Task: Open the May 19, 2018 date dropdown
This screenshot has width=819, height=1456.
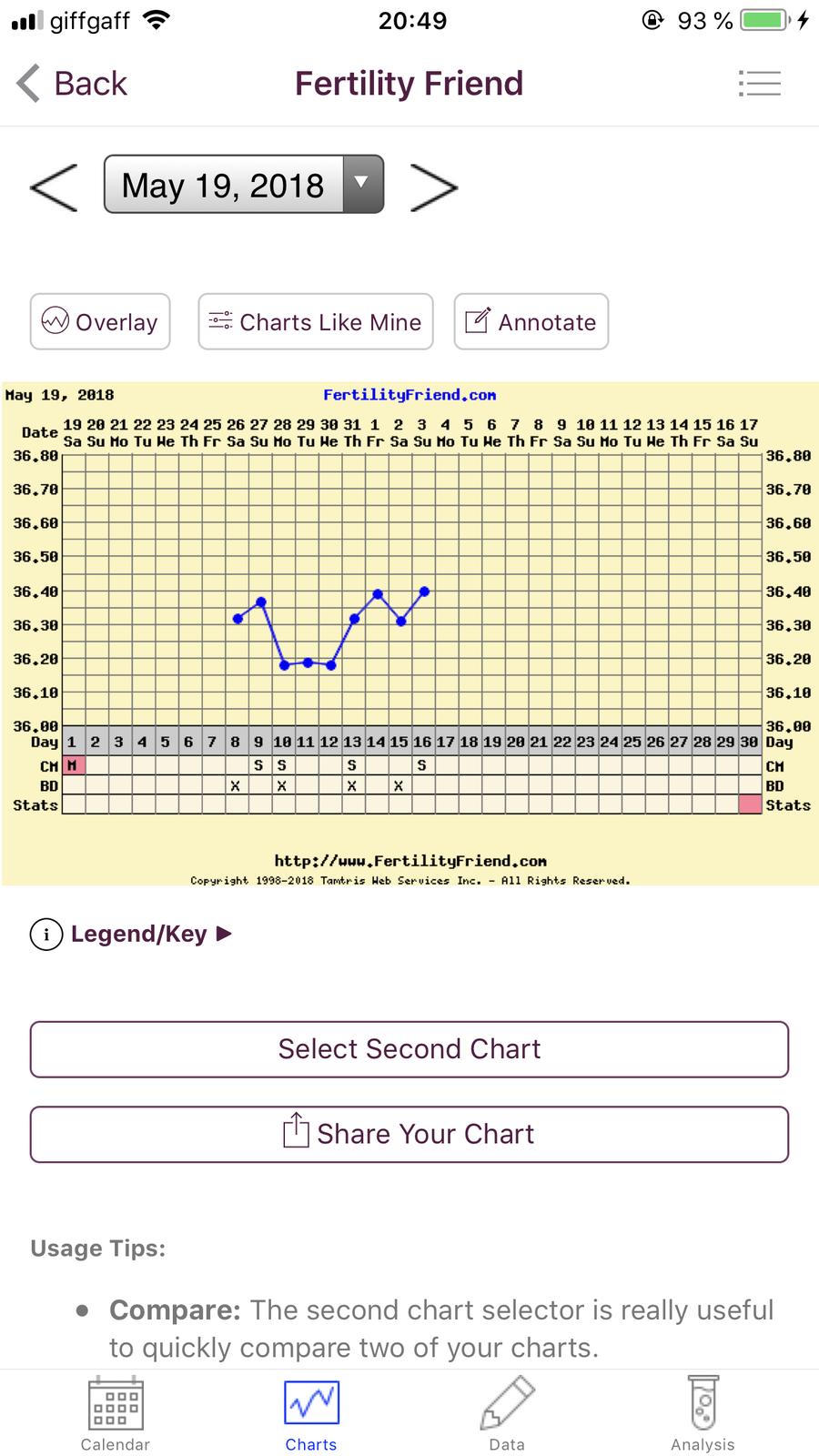Action: click(x=244, y=185)
